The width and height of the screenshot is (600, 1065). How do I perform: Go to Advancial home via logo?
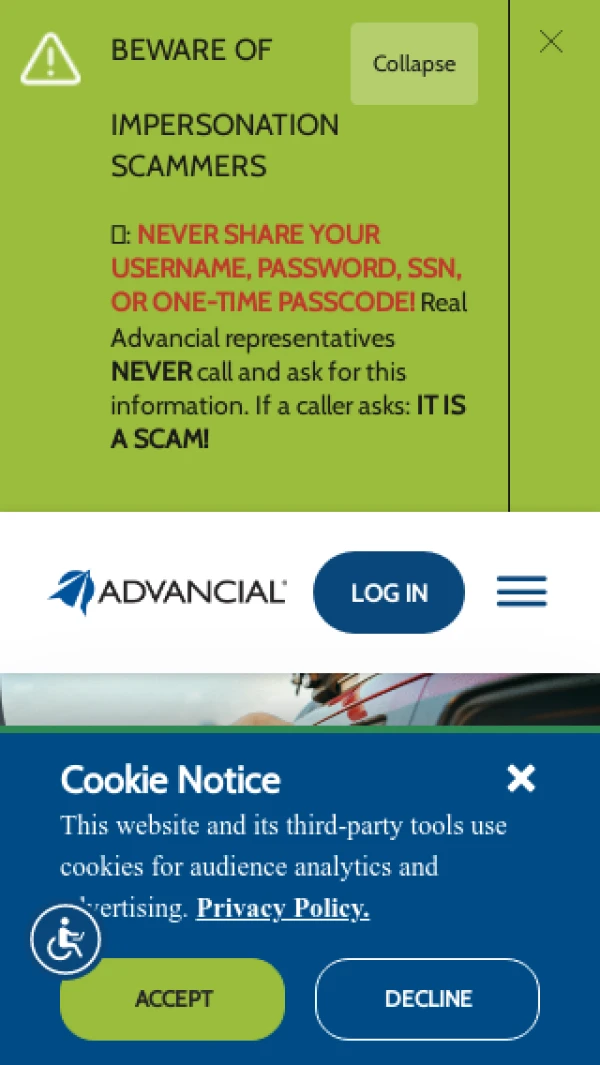click(x=167, y=592)
